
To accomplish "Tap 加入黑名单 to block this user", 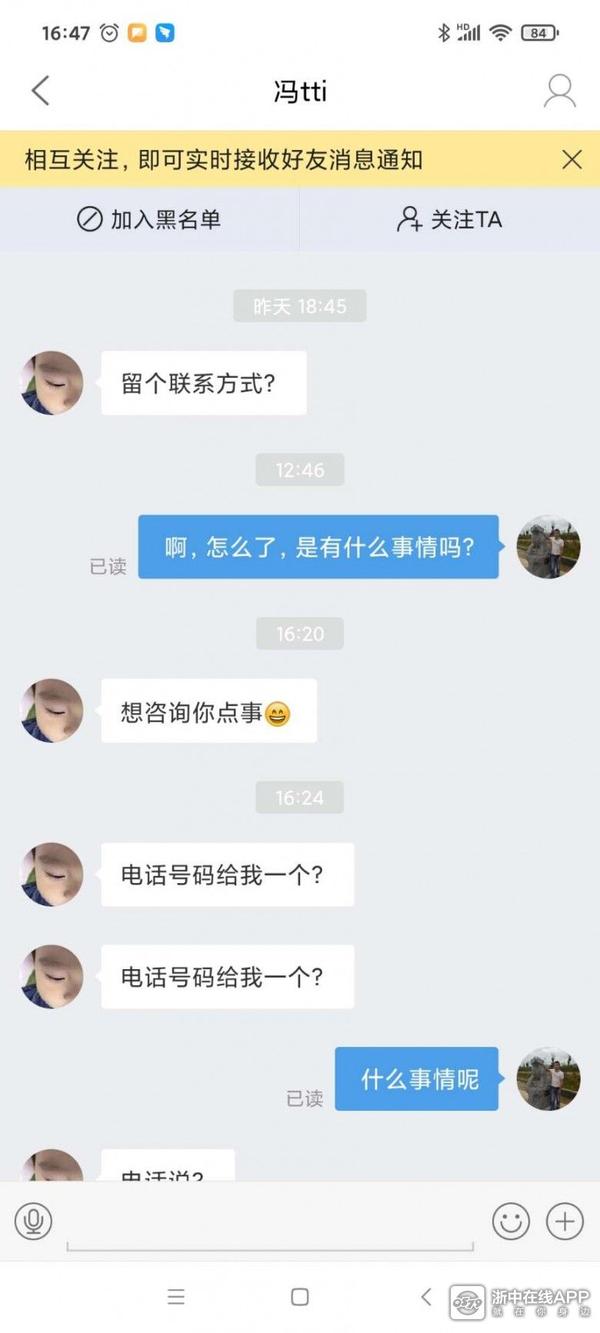I will tap(149, 219).
